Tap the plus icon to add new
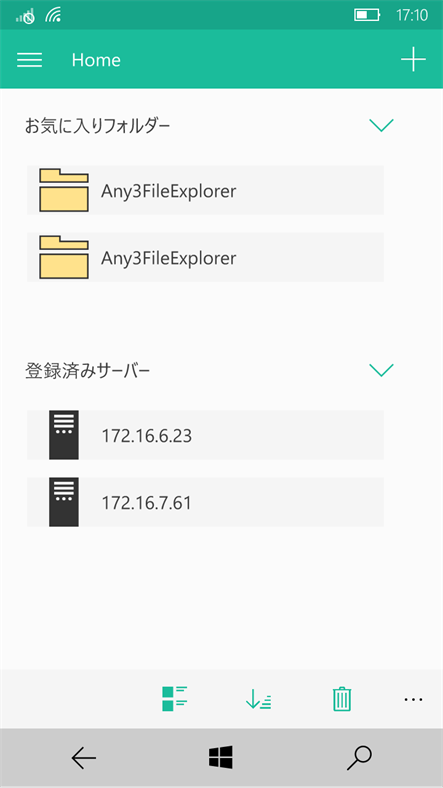Image resolution: width=443 pixels, height=788 pixels. coord(413,60)
